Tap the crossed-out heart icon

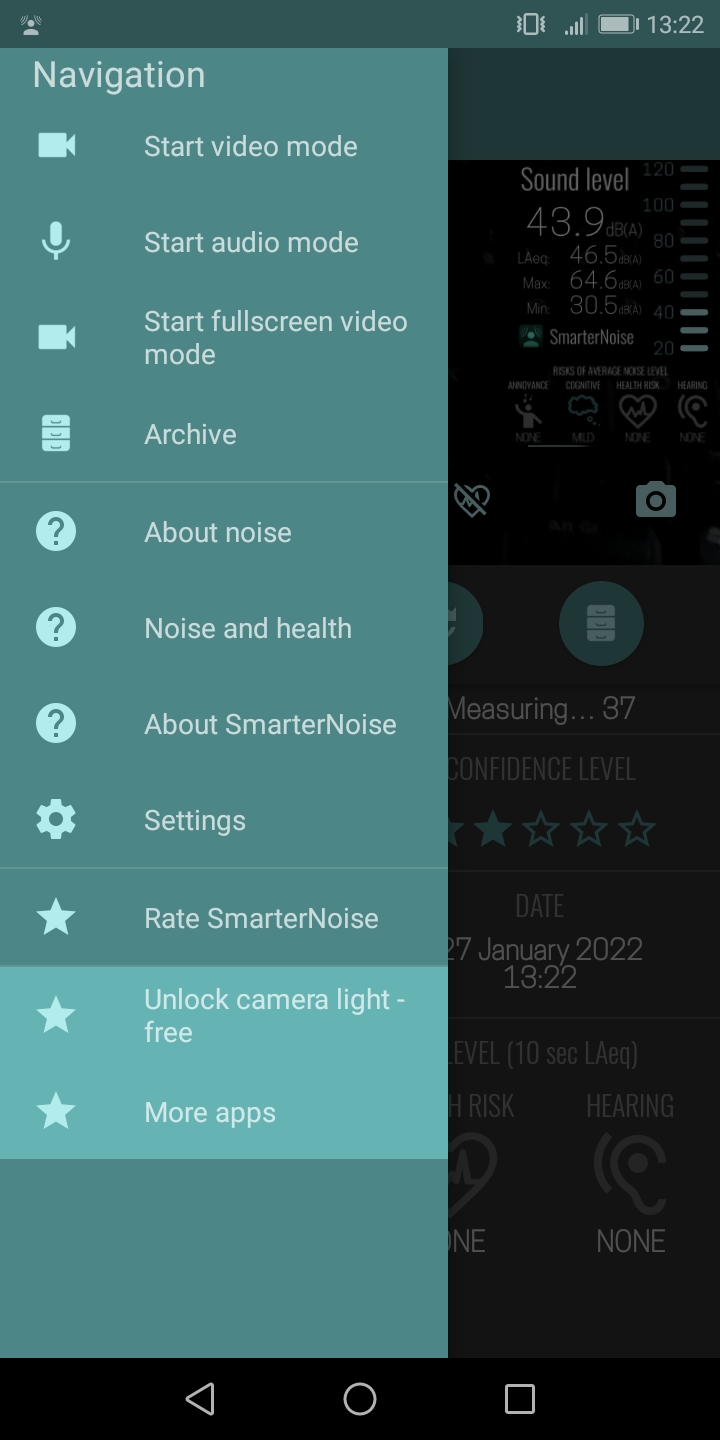pyautogui.click(x=472, y=499)
